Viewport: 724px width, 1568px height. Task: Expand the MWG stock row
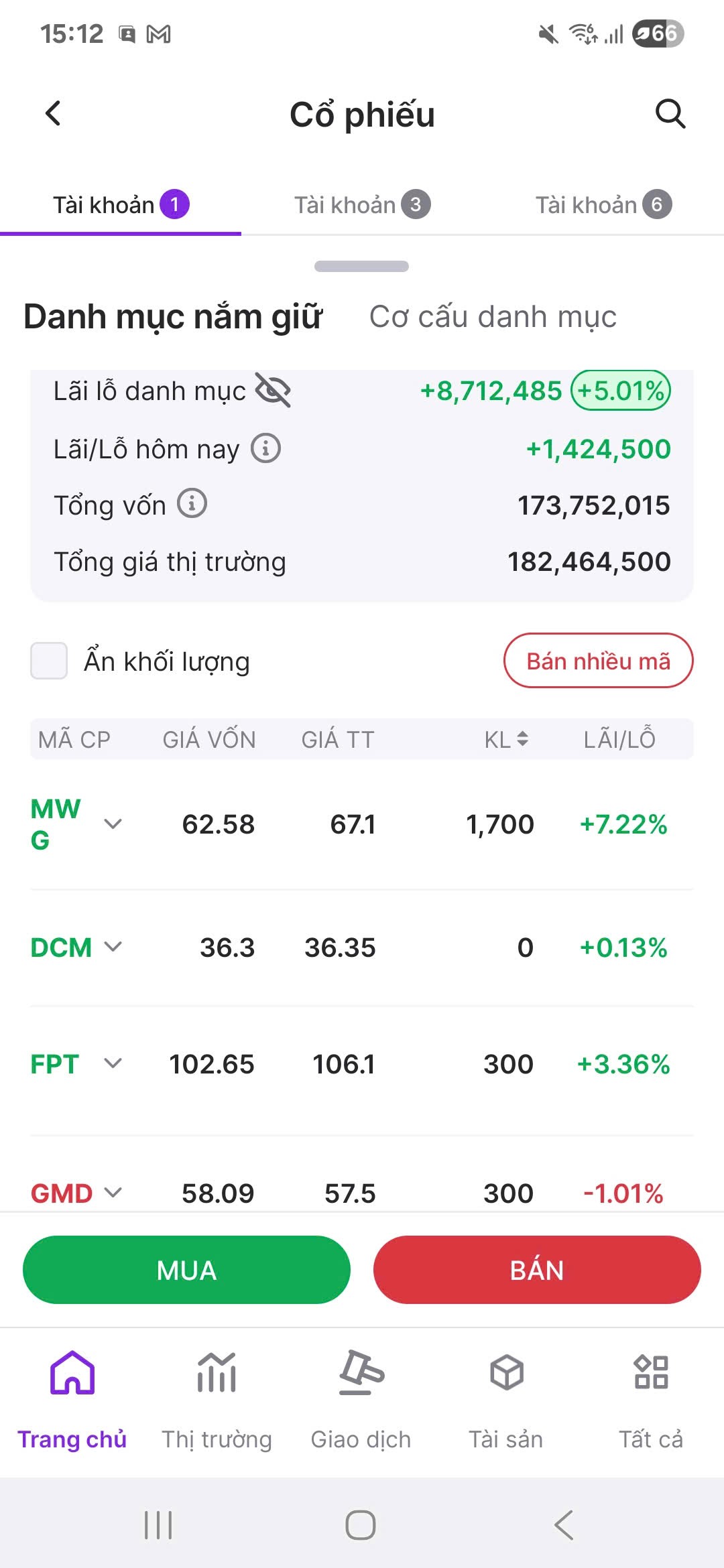[113, 824]
